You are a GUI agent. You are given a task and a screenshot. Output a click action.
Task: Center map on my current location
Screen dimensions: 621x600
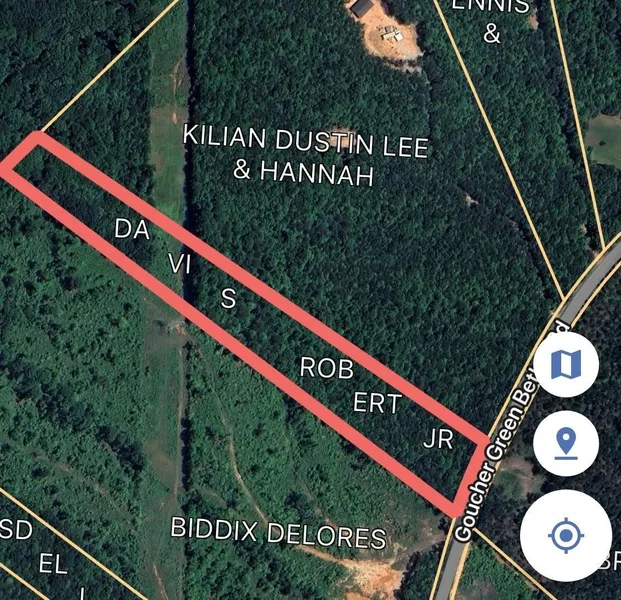pyautogui.click(x=566, y=535)
